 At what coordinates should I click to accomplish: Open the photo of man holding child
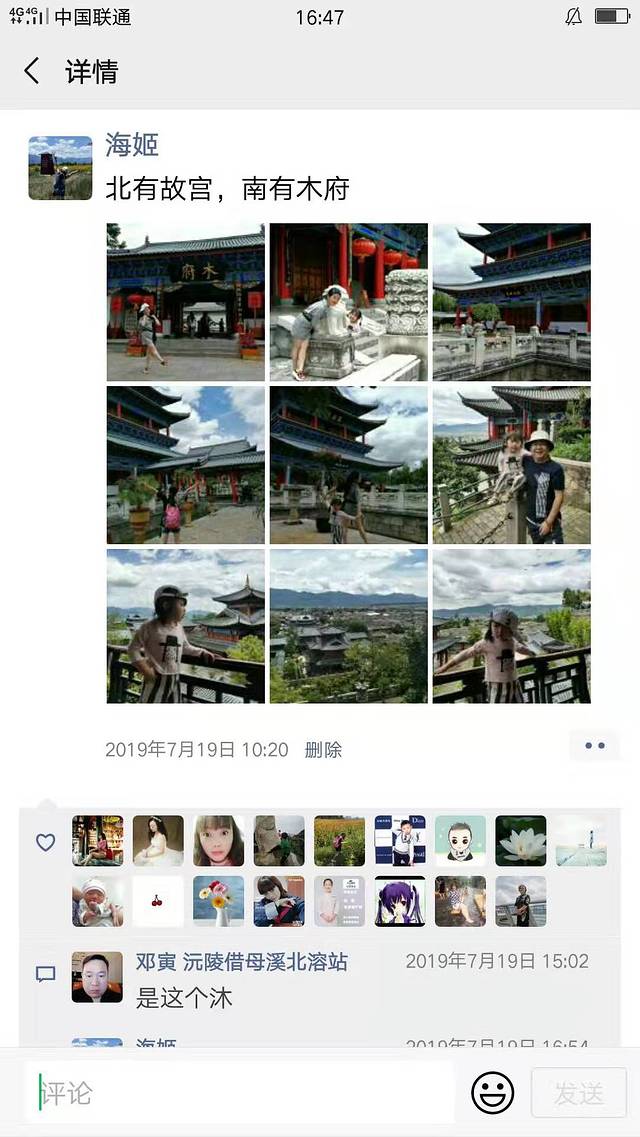point(511,465)
